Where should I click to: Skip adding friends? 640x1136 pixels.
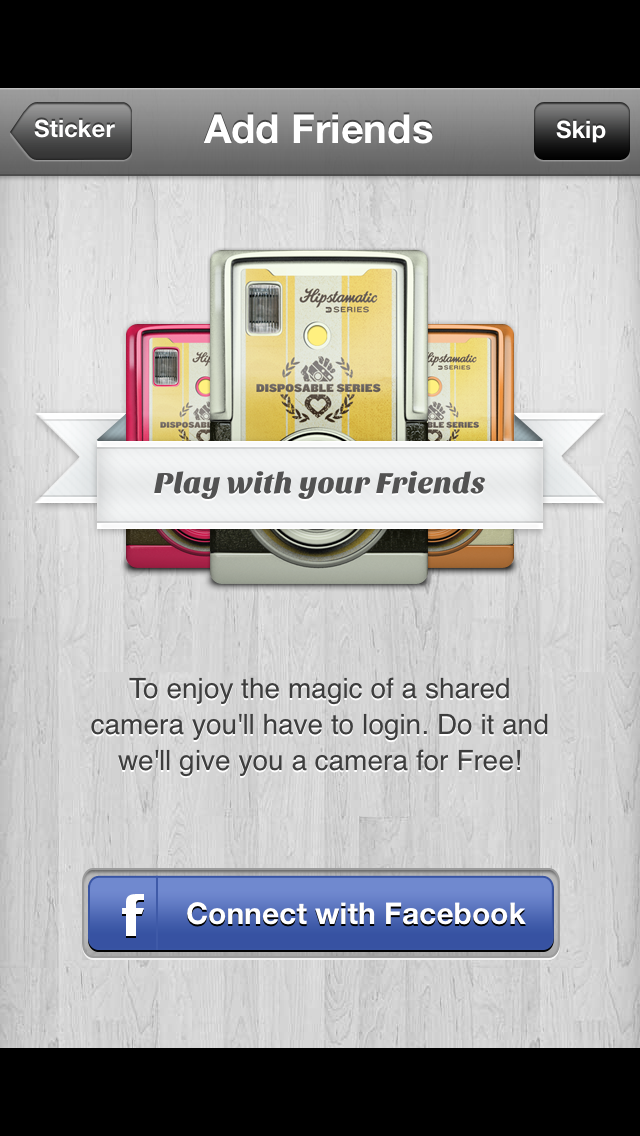point(580,130)
